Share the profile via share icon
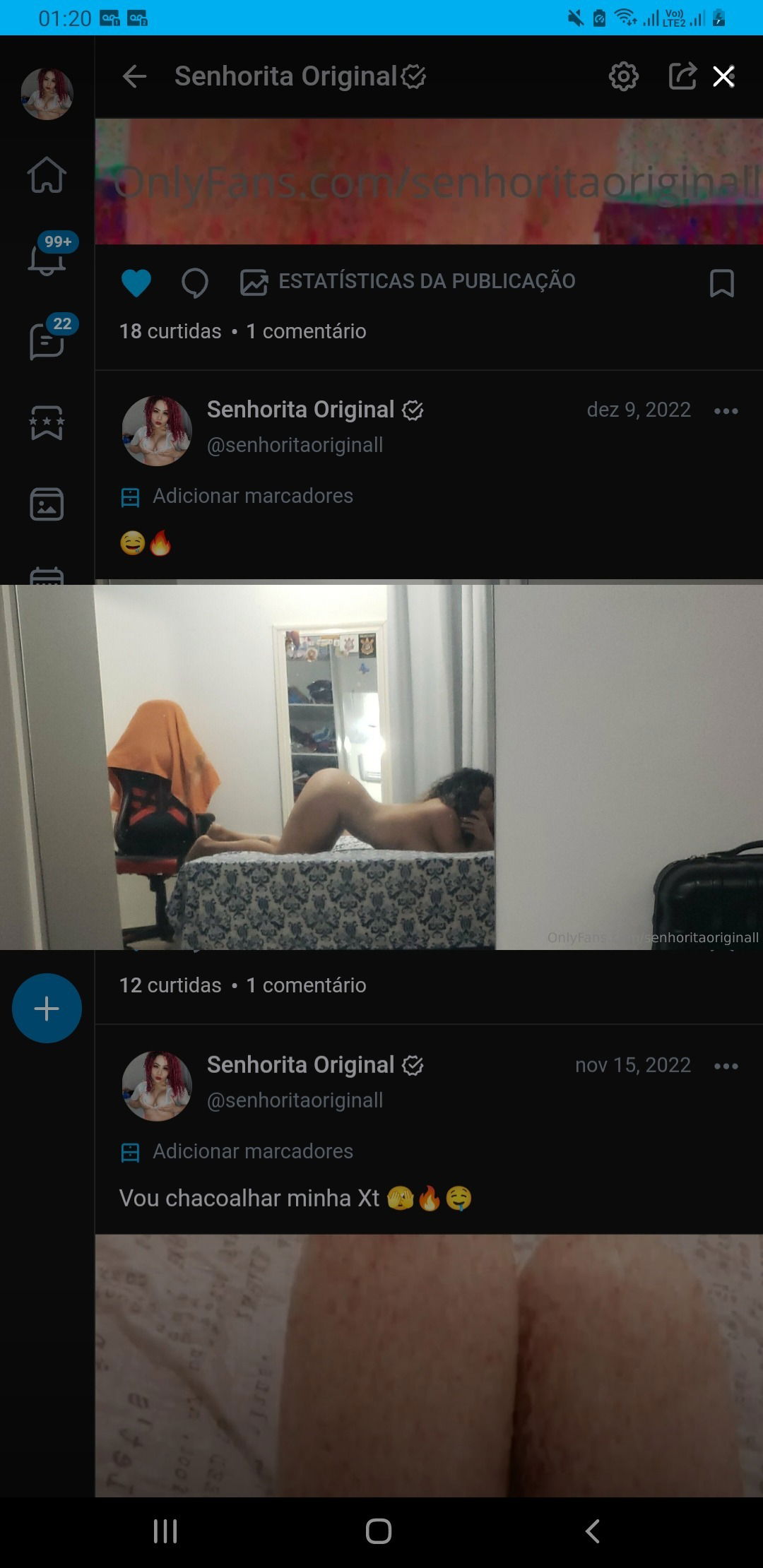This screenshot has height=1568, width=763. 682,76
